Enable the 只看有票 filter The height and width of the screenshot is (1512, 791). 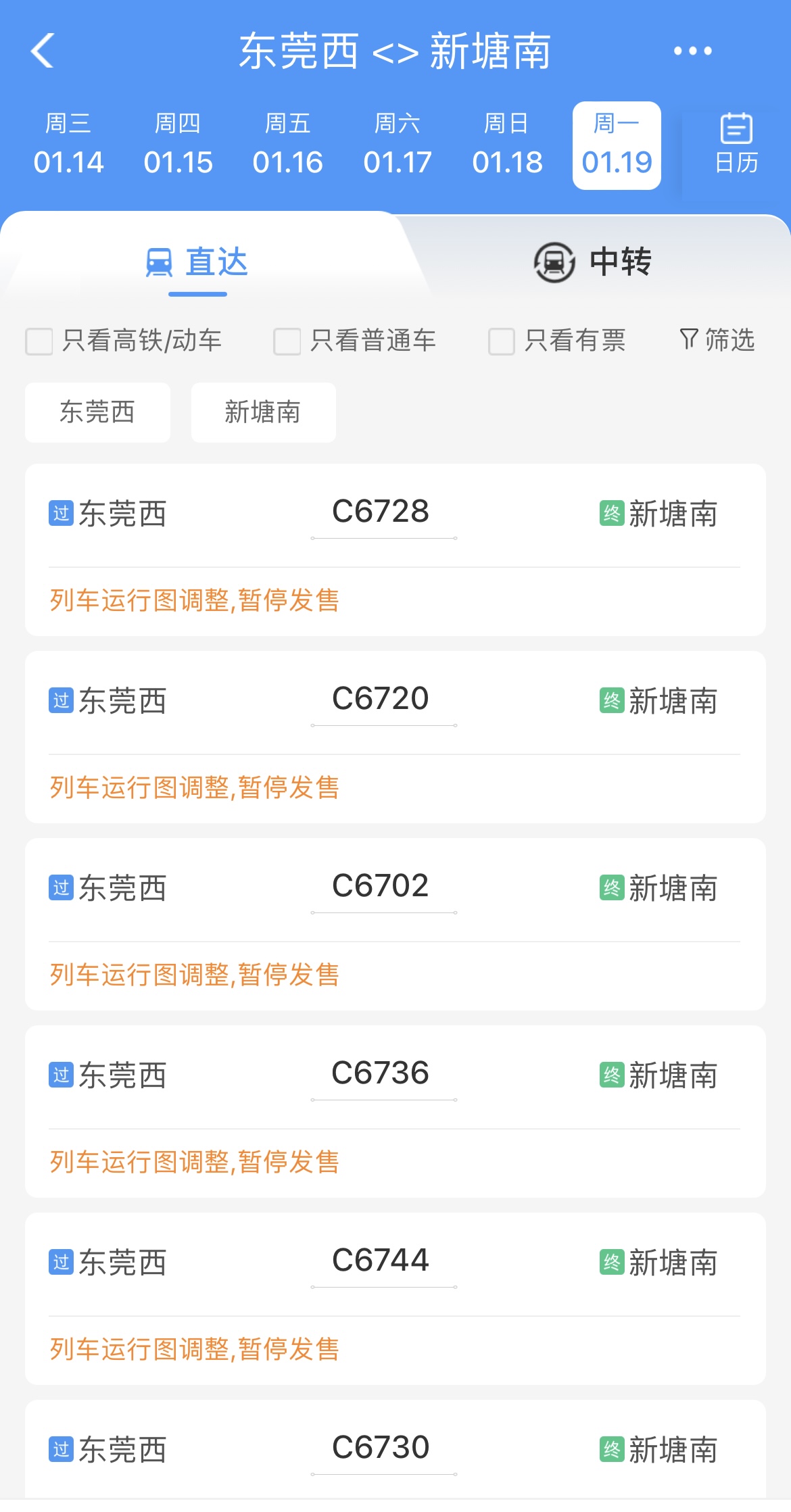502,341
